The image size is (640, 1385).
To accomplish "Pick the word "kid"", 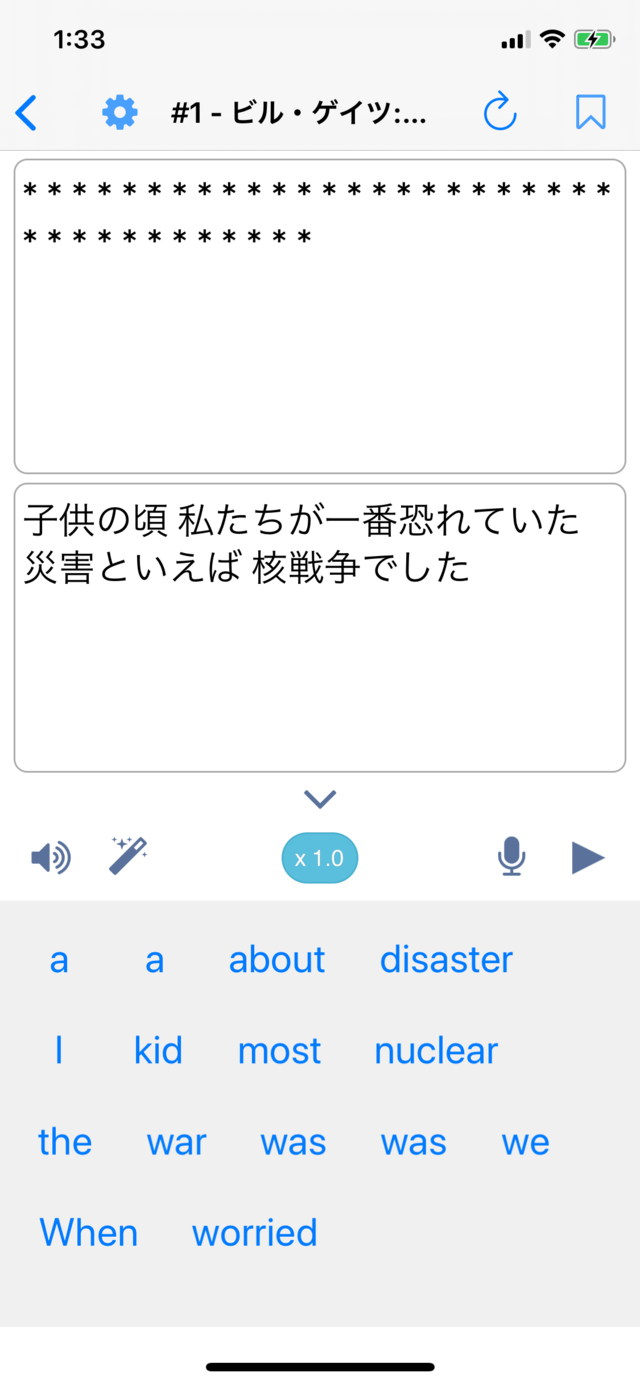I will [158, 1051].
